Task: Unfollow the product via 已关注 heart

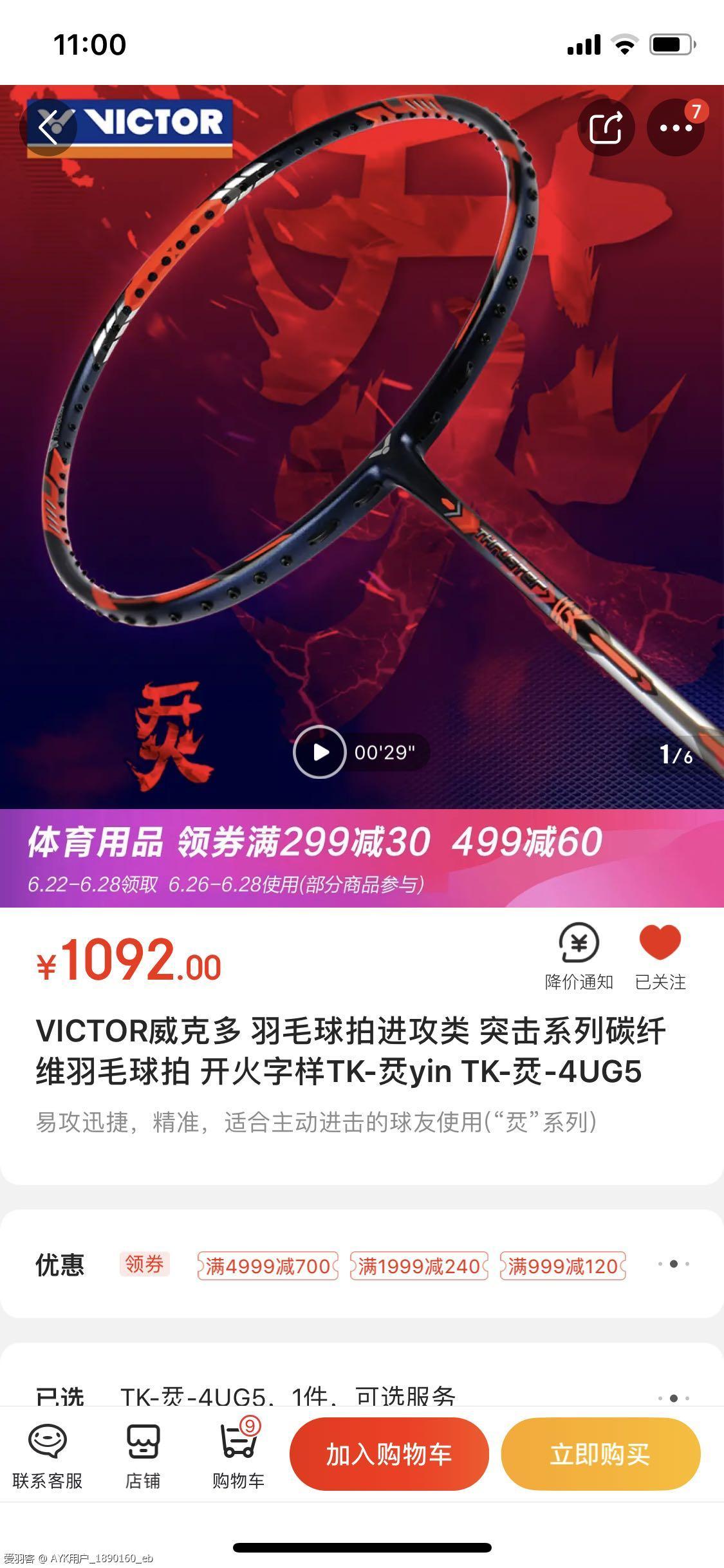Action: pyautogui.click(x=660, y=957)
